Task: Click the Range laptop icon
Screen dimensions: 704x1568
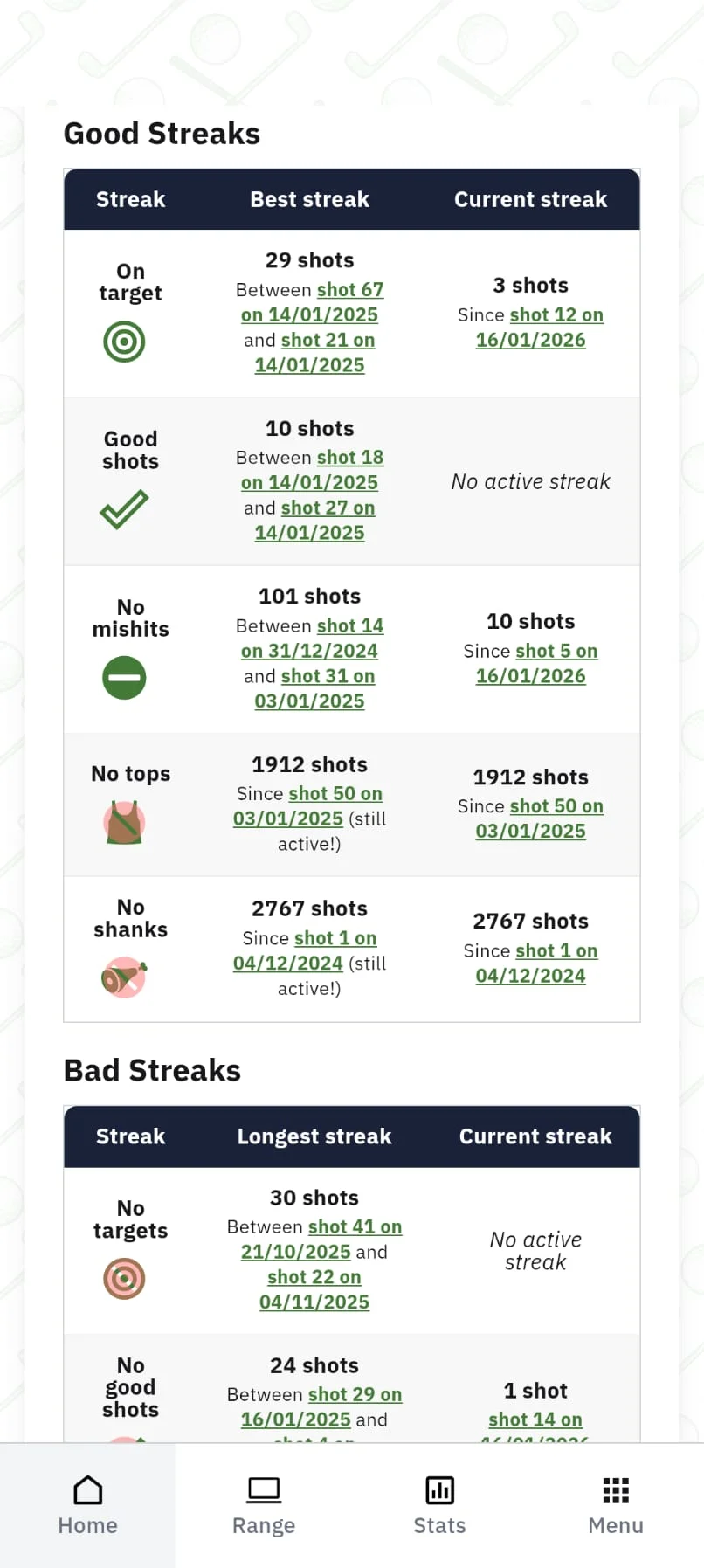Action: click(x=263, y=1489)
